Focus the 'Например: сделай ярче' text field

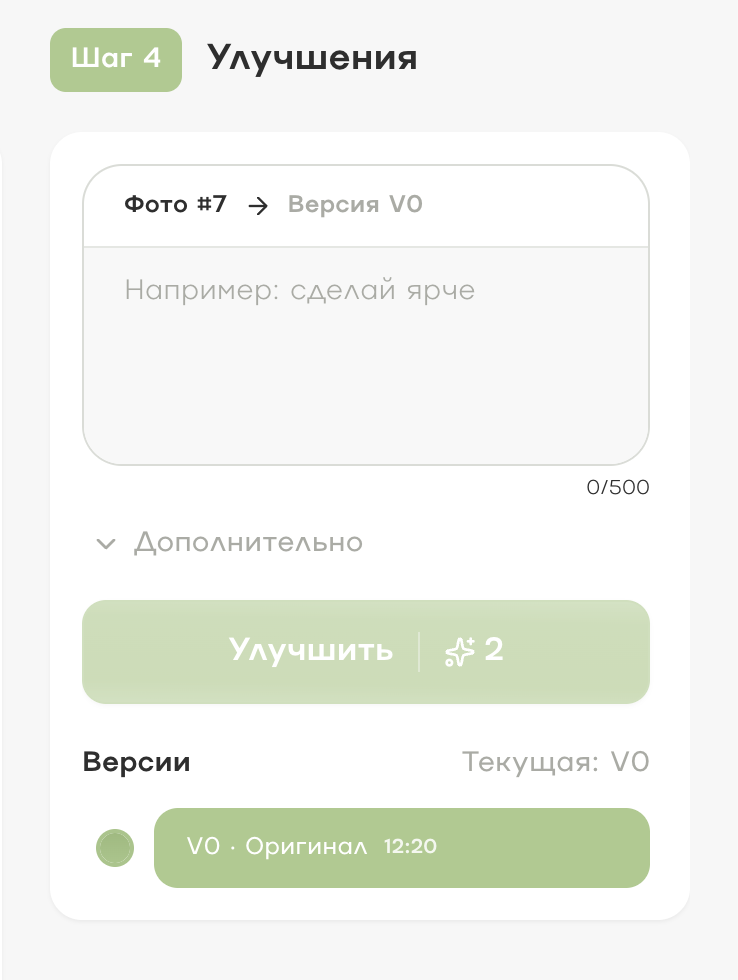[366, 356]
